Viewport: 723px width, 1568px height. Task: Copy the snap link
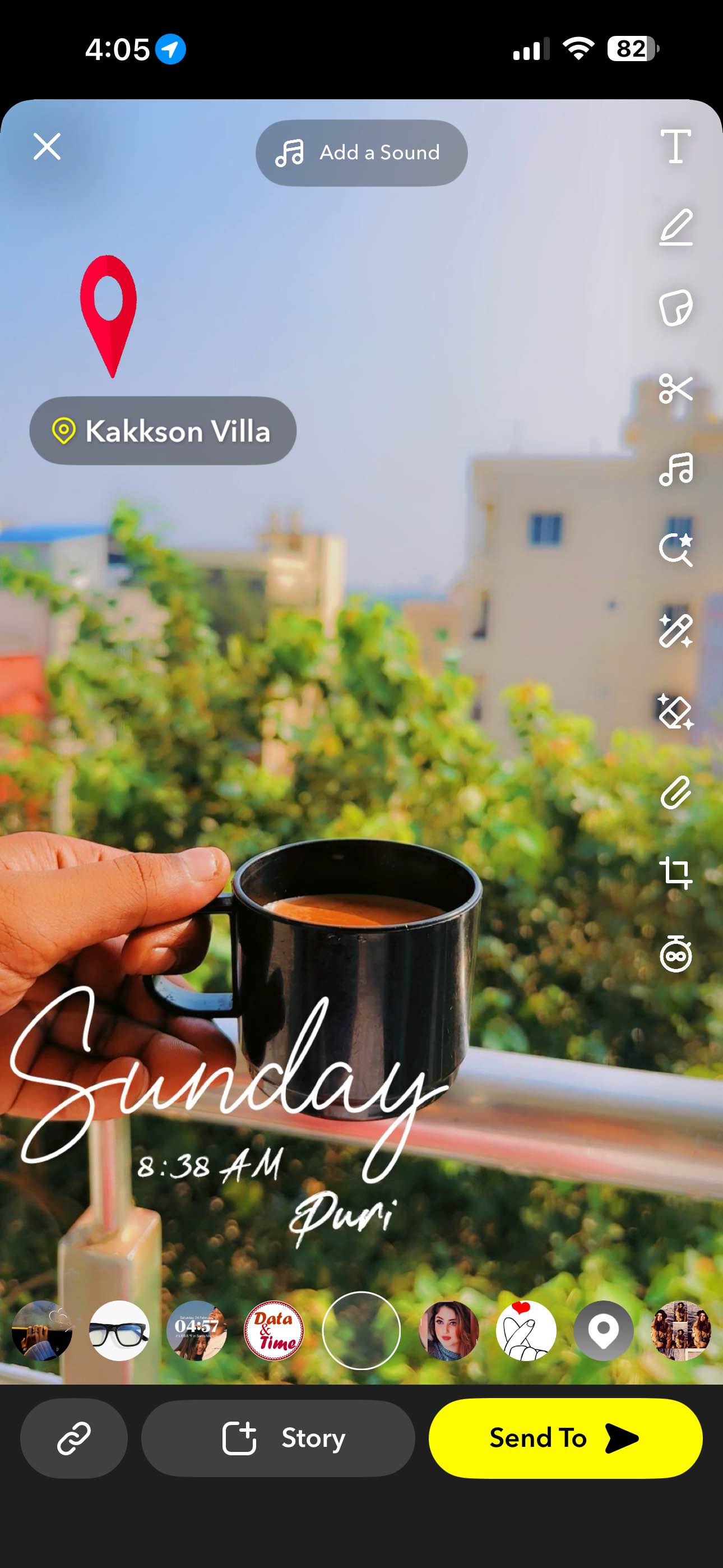[73, 1438]
